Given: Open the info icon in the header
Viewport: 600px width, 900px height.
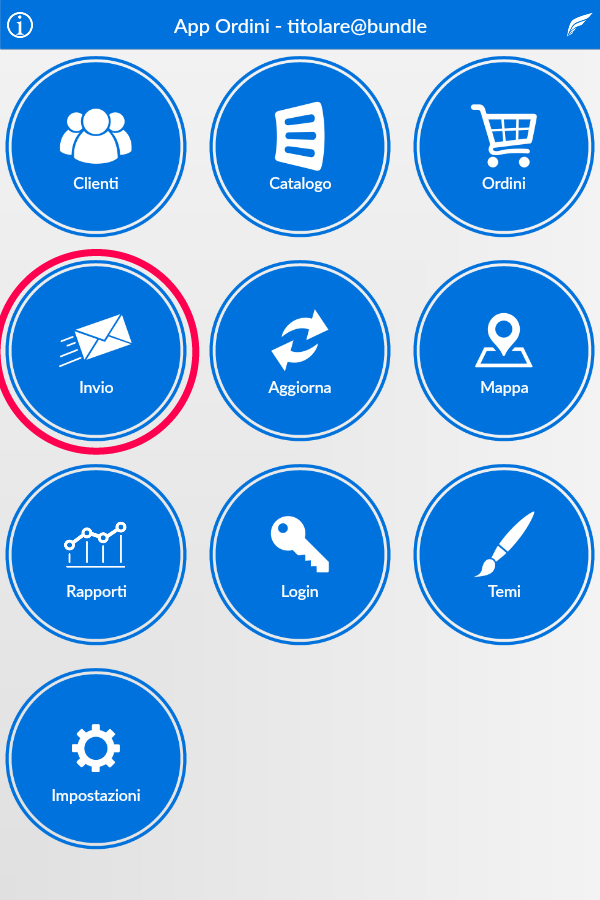Looking at the screenshot, I should (20, 25).
